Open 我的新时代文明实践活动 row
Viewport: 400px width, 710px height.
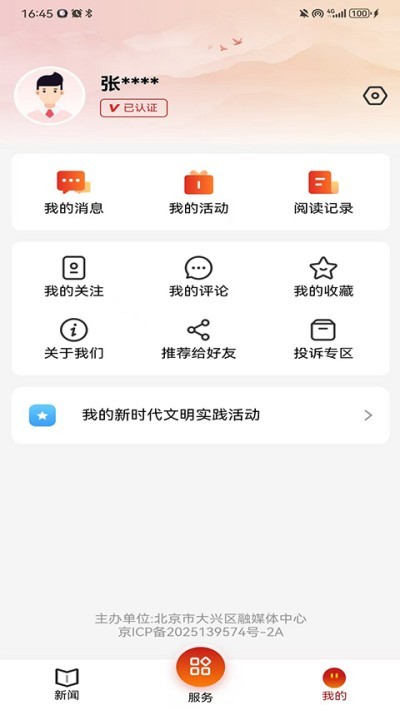click(x=200, y=415)
